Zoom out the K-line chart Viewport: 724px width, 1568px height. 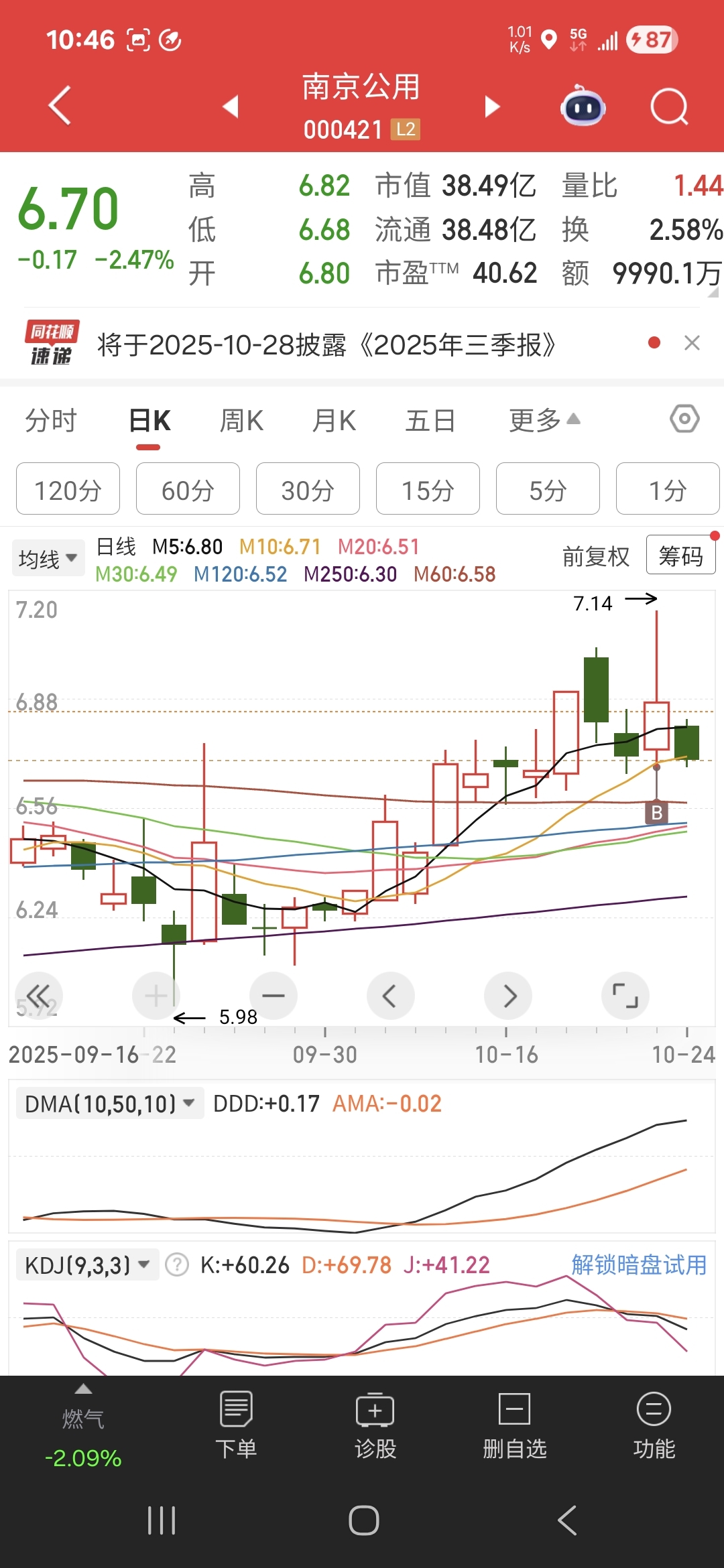click(x=274, y=996)
